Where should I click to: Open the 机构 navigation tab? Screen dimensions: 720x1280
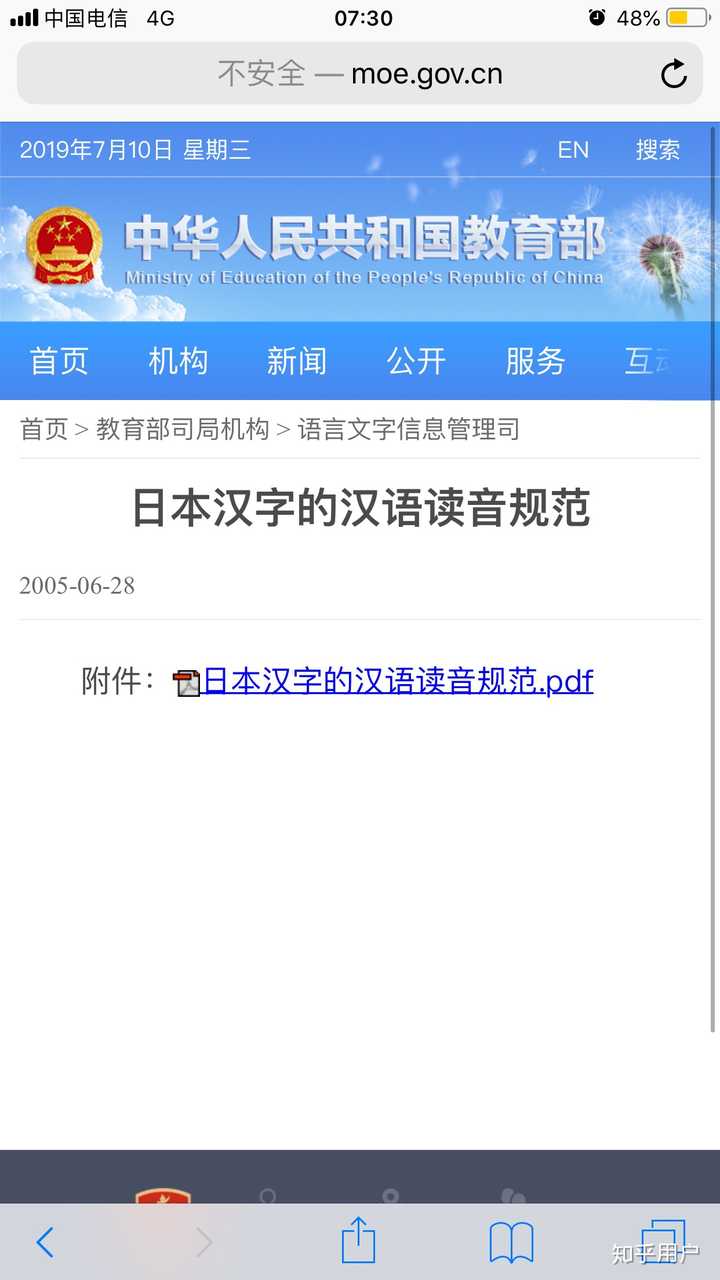pos(178,361)
